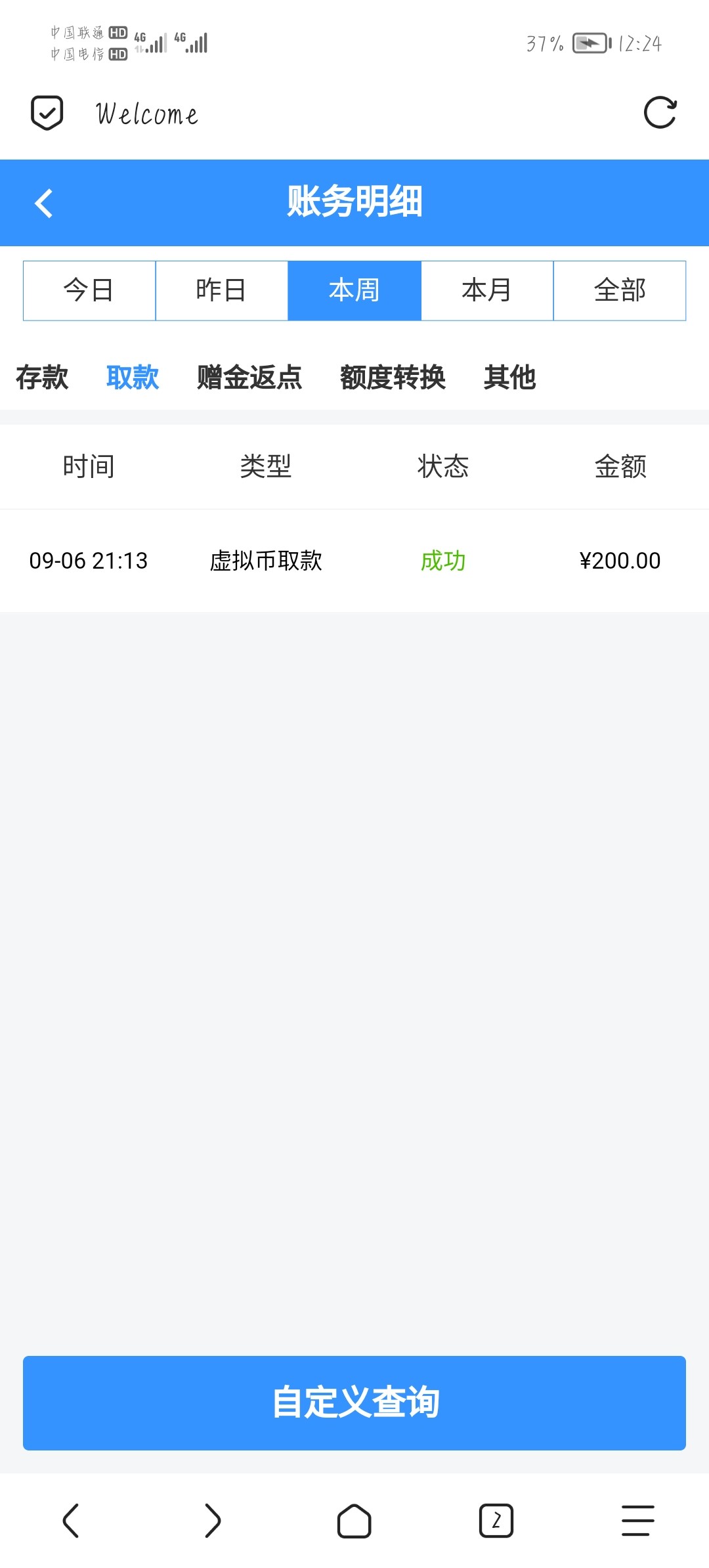
Task: Open the browser menu
Action: [x=638, y=1521]
